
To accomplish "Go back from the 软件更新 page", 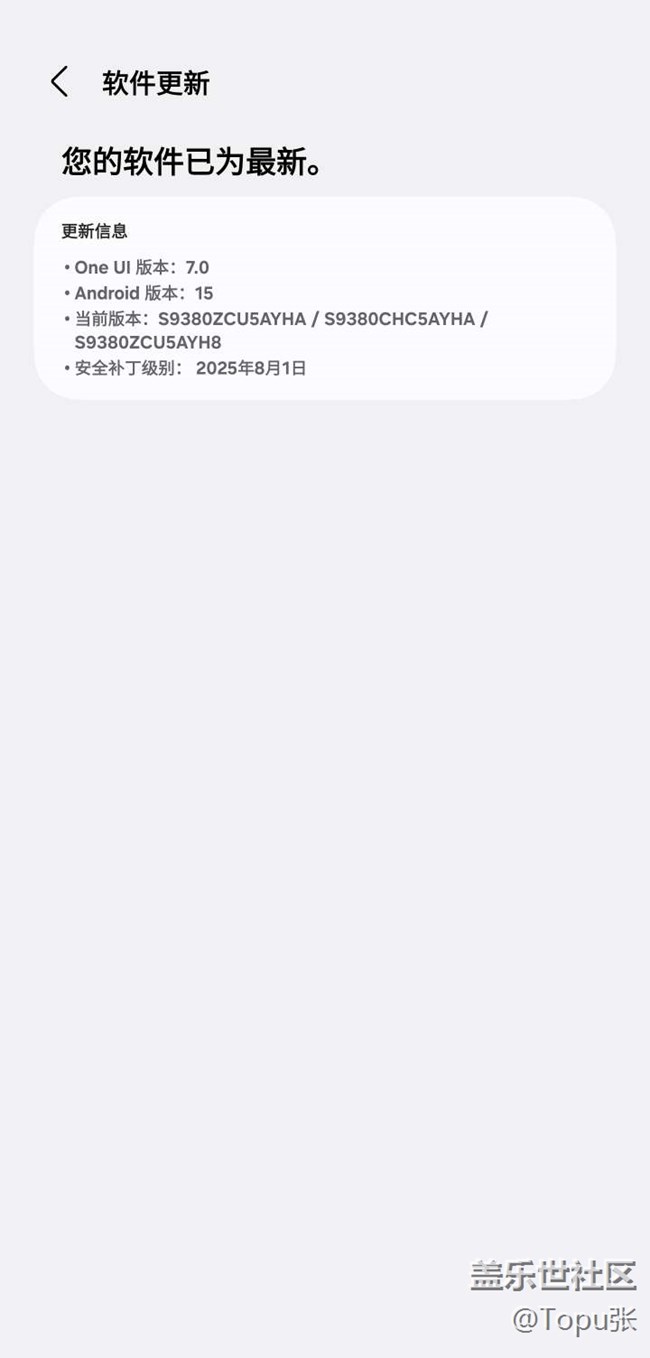I will (x=59, y=82).
